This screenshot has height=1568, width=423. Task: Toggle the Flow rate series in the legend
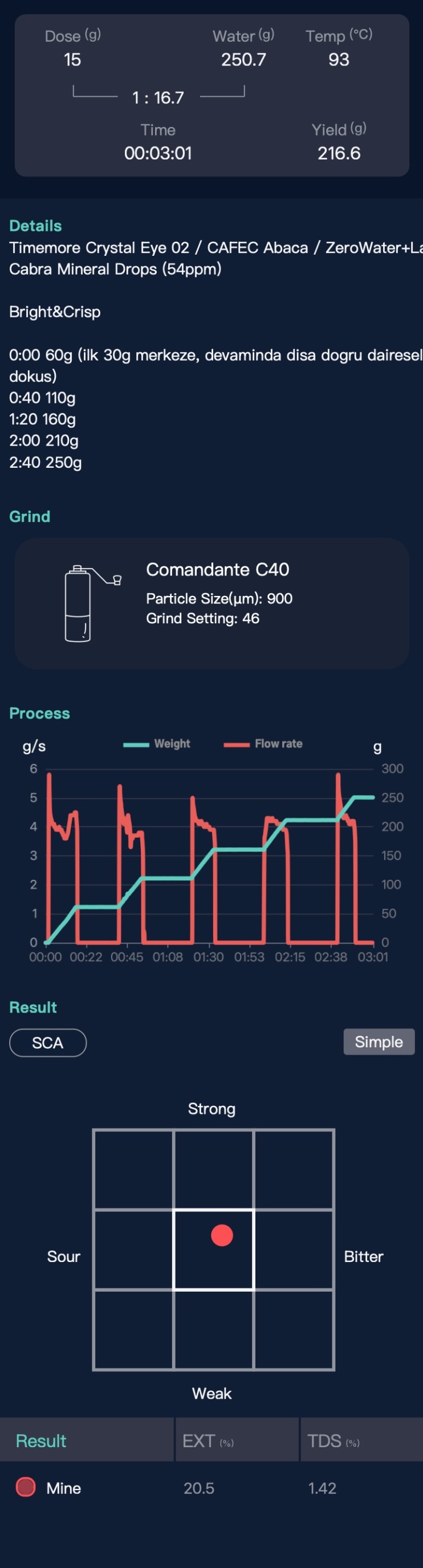(263, 744)
